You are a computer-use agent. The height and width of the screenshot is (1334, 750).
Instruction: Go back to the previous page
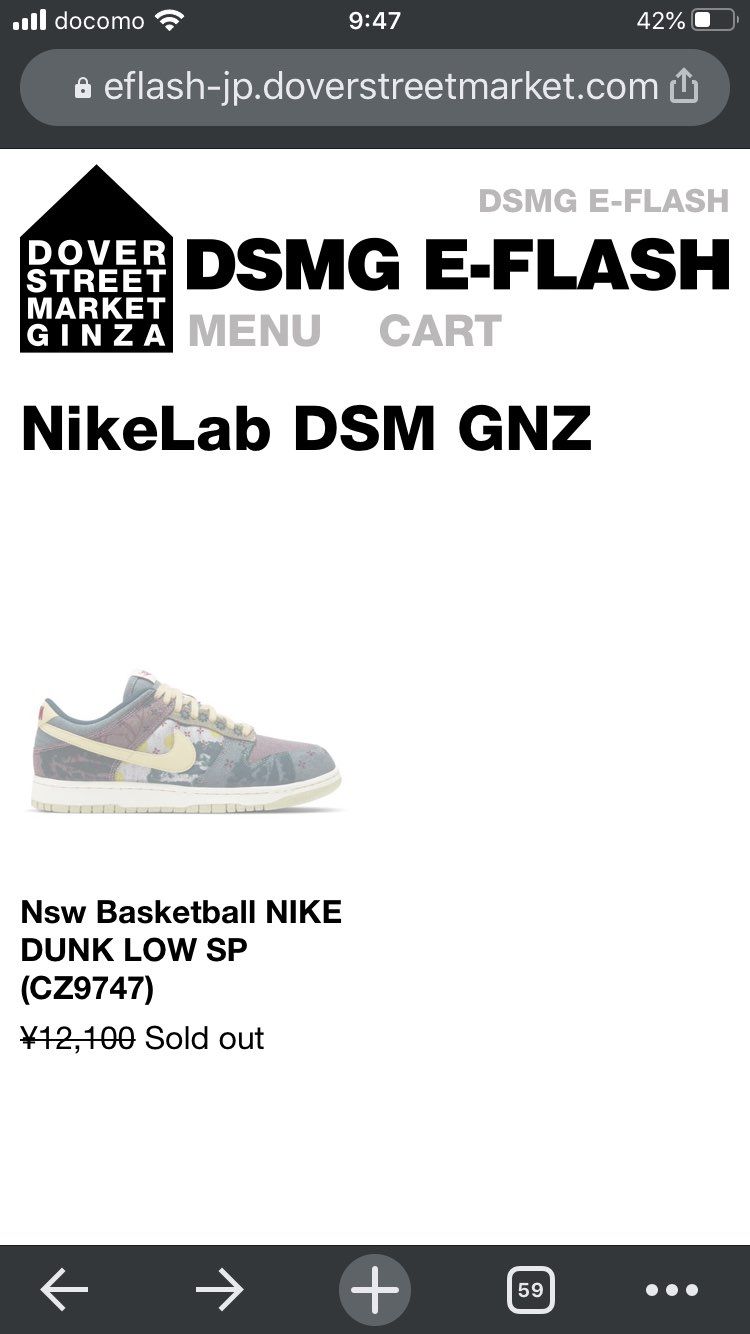point(65,1290)
